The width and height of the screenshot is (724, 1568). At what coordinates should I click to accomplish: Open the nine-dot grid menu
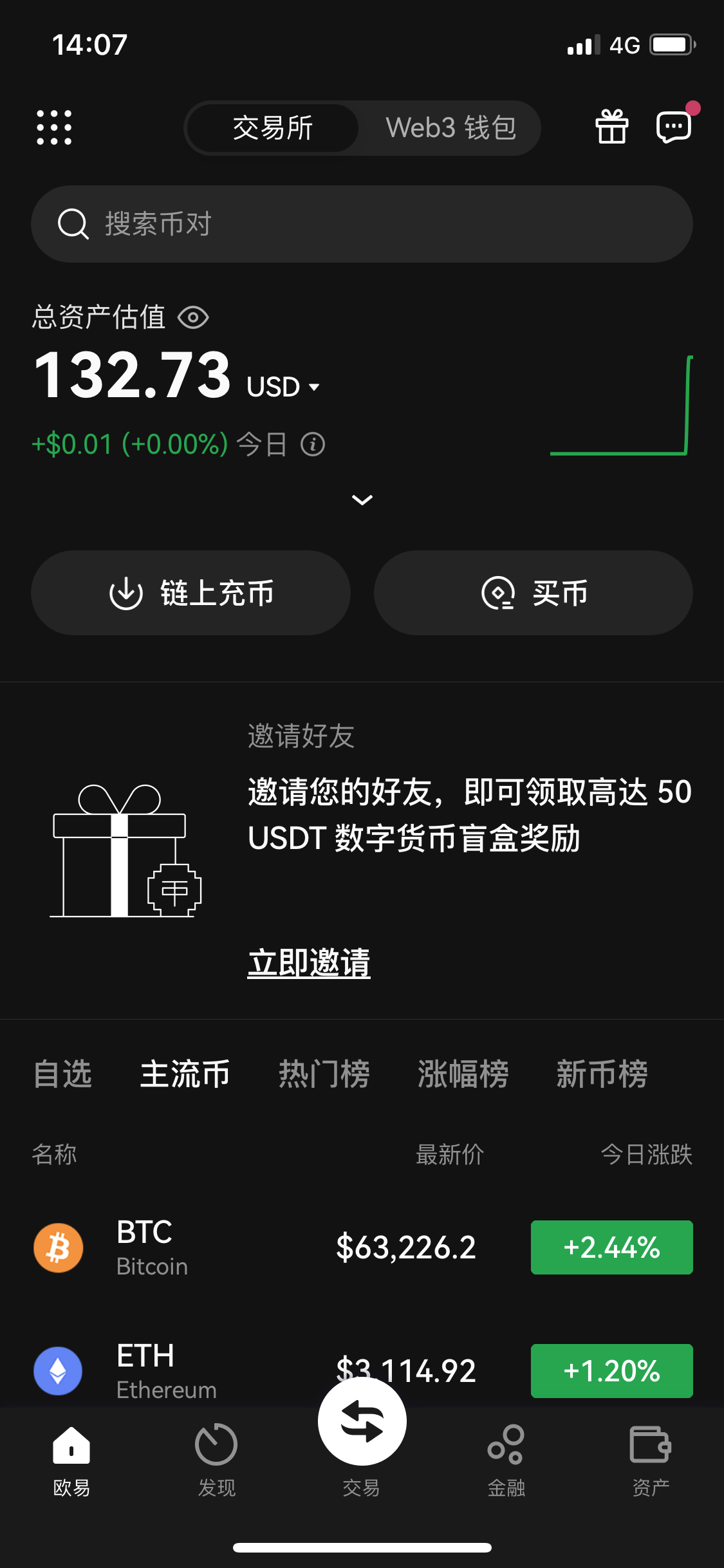(54, 127)
